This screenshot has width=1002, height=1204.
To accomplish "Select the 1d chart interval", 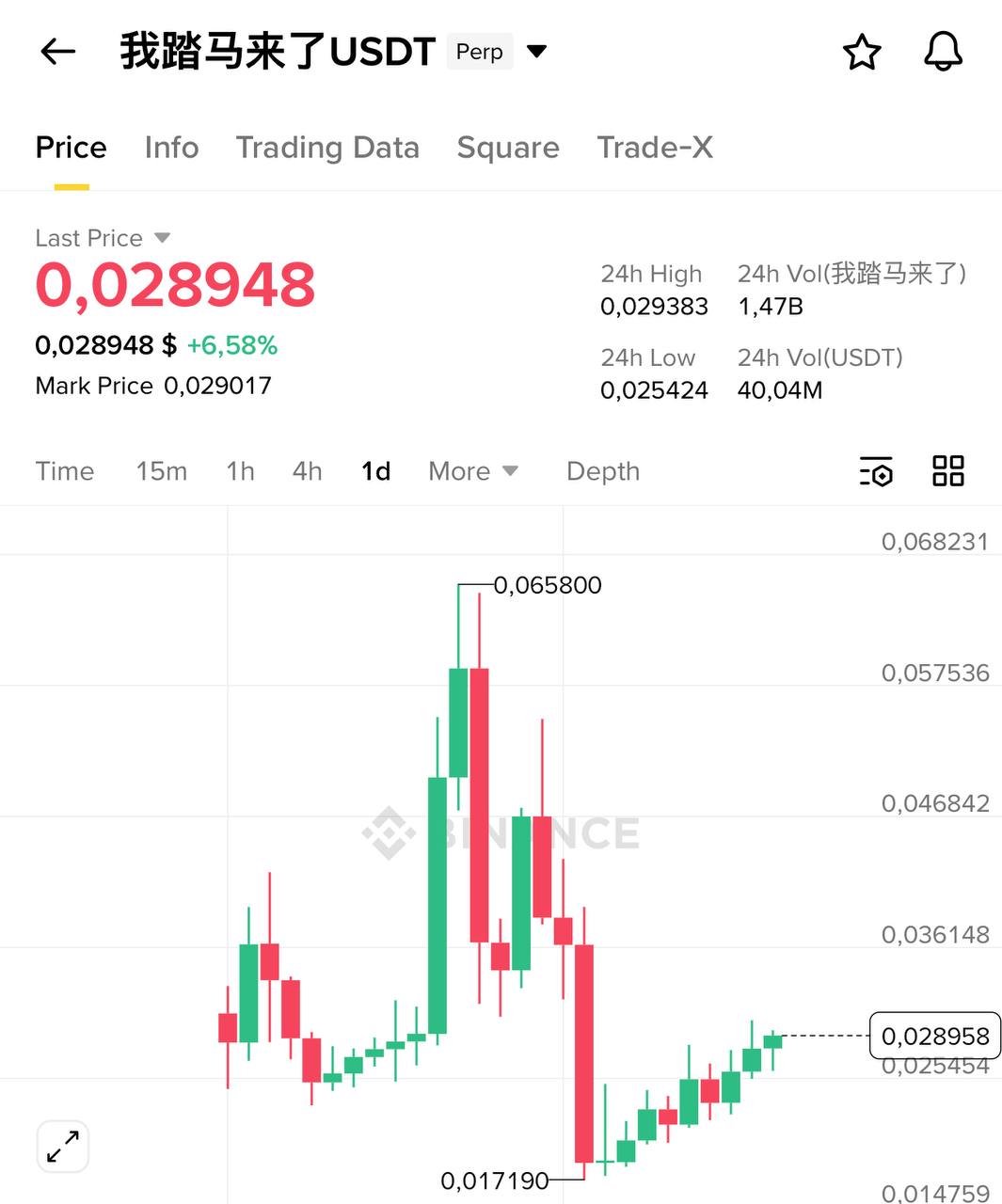I will 376,471.
